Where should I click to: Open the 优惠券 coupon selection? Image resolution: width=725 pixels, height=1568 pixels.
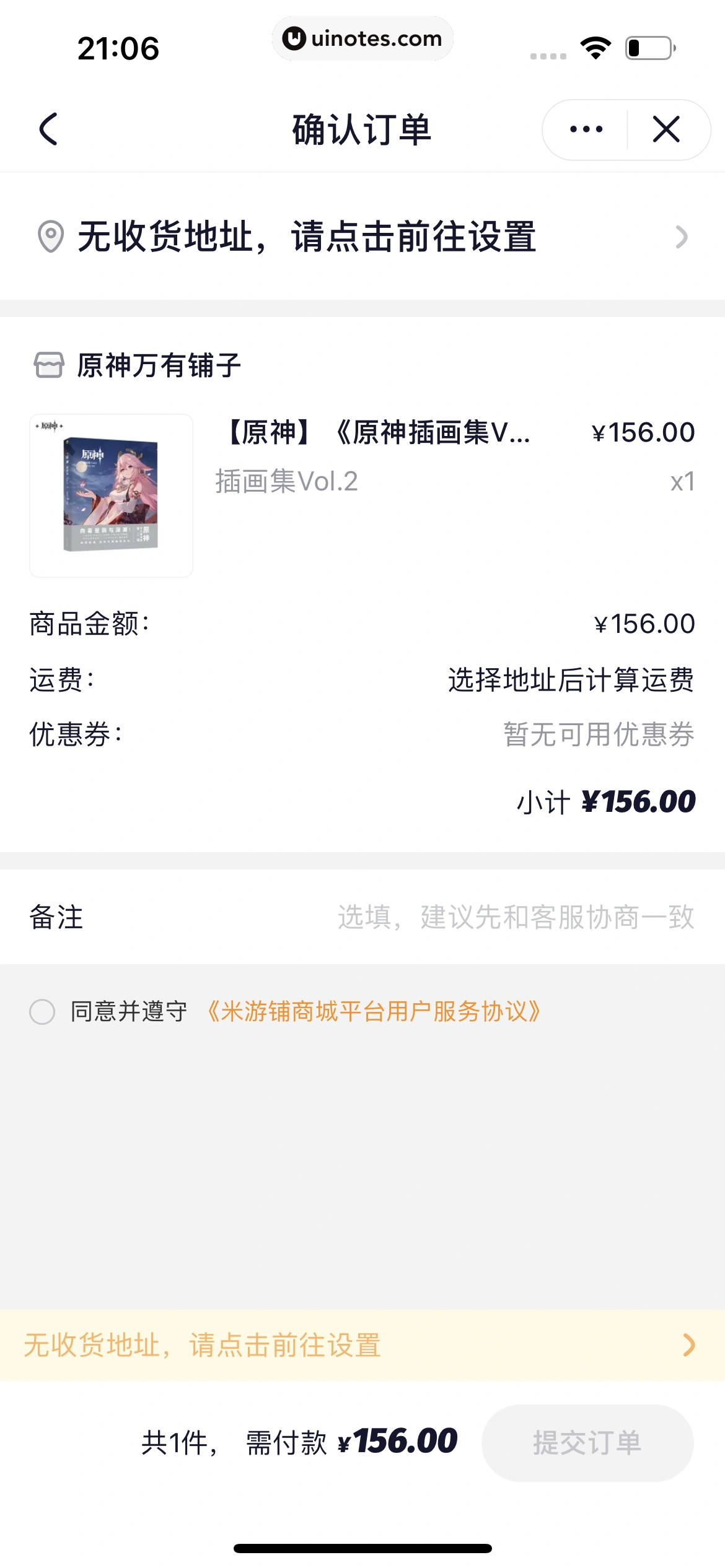597,734
